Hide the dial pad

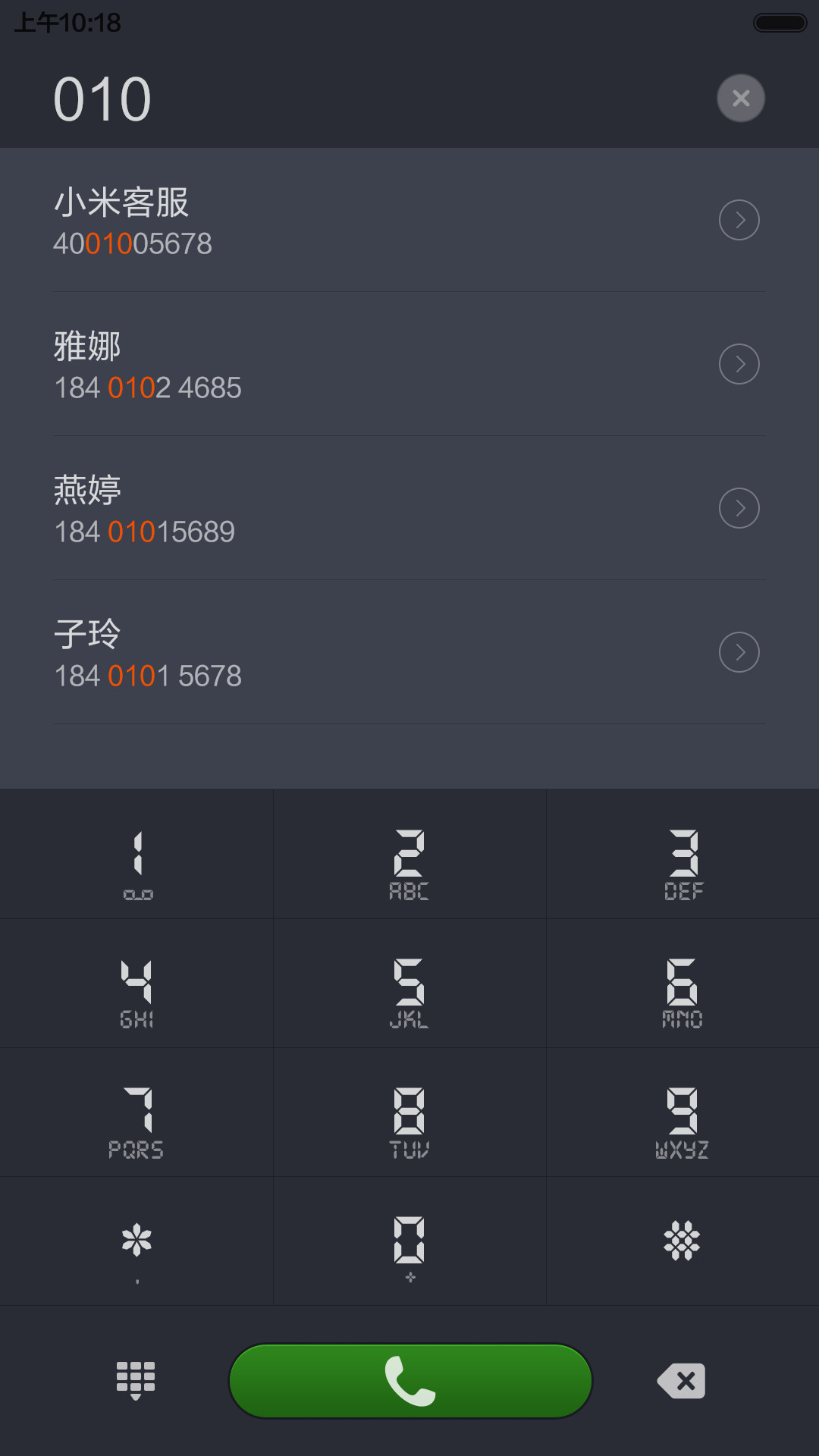coord(136,1380)
